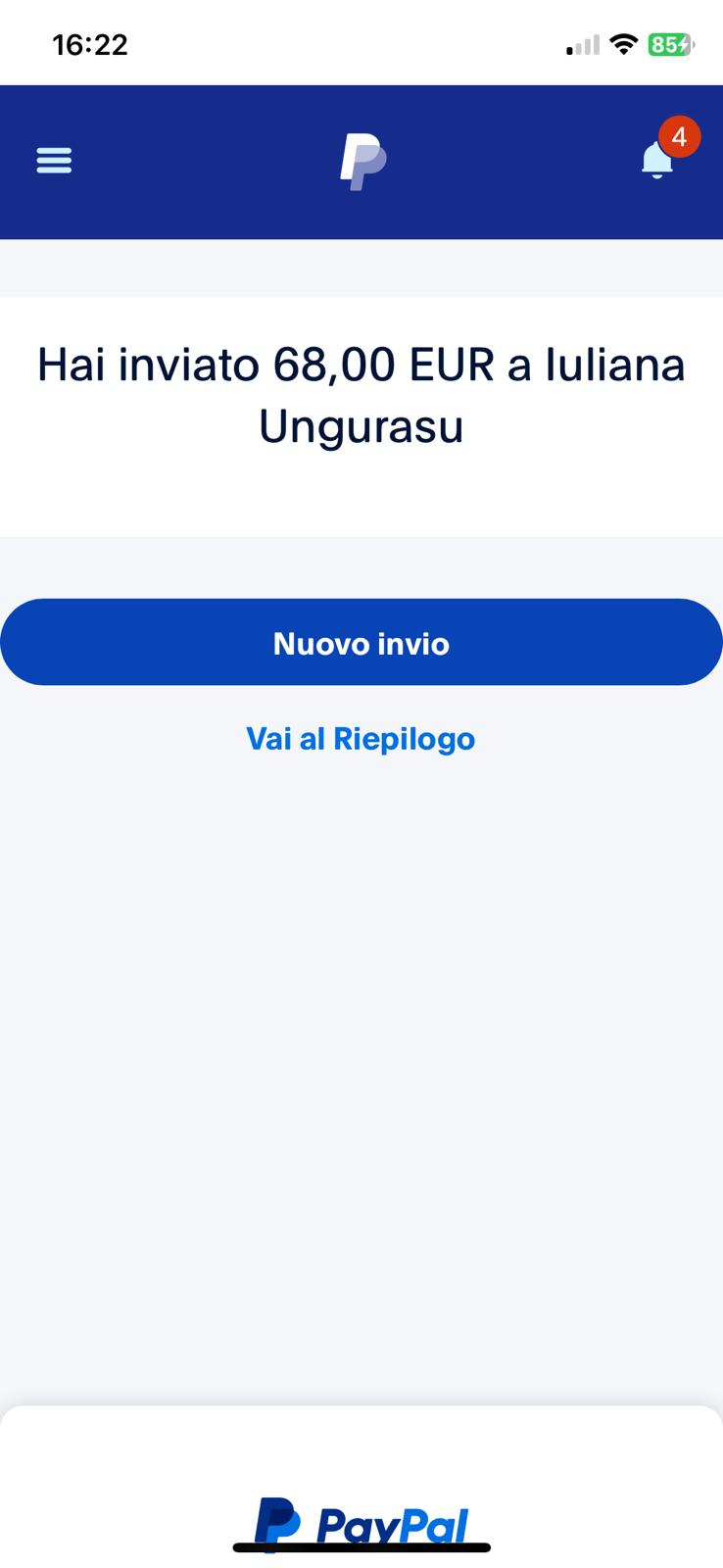Image resolution: width=723 pixels, height=1568 pixels.
Task: Open the hamburger menu
Action: click(54, 160)
